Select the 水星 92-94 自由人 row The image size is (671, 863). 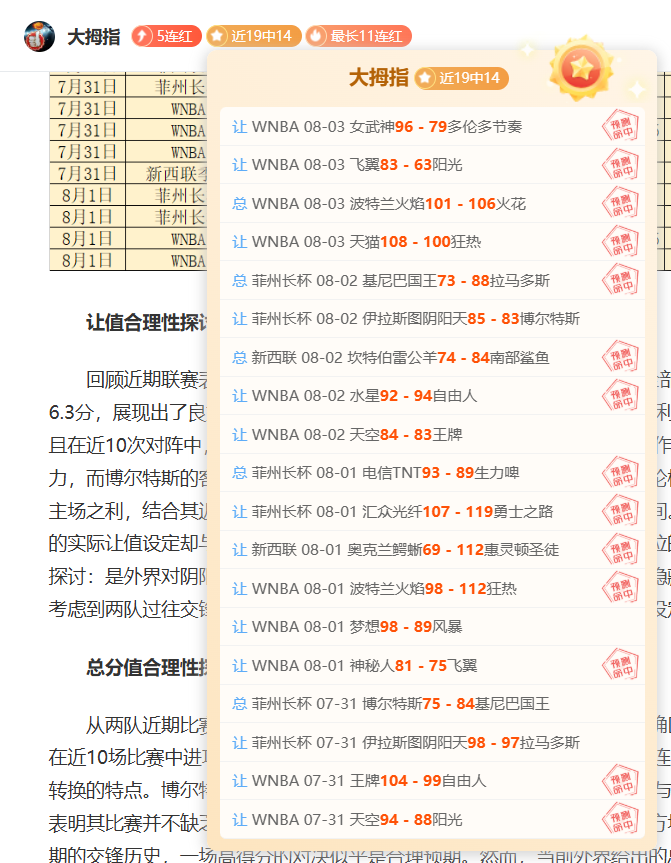pyautogui.click(x=432, y=396)
